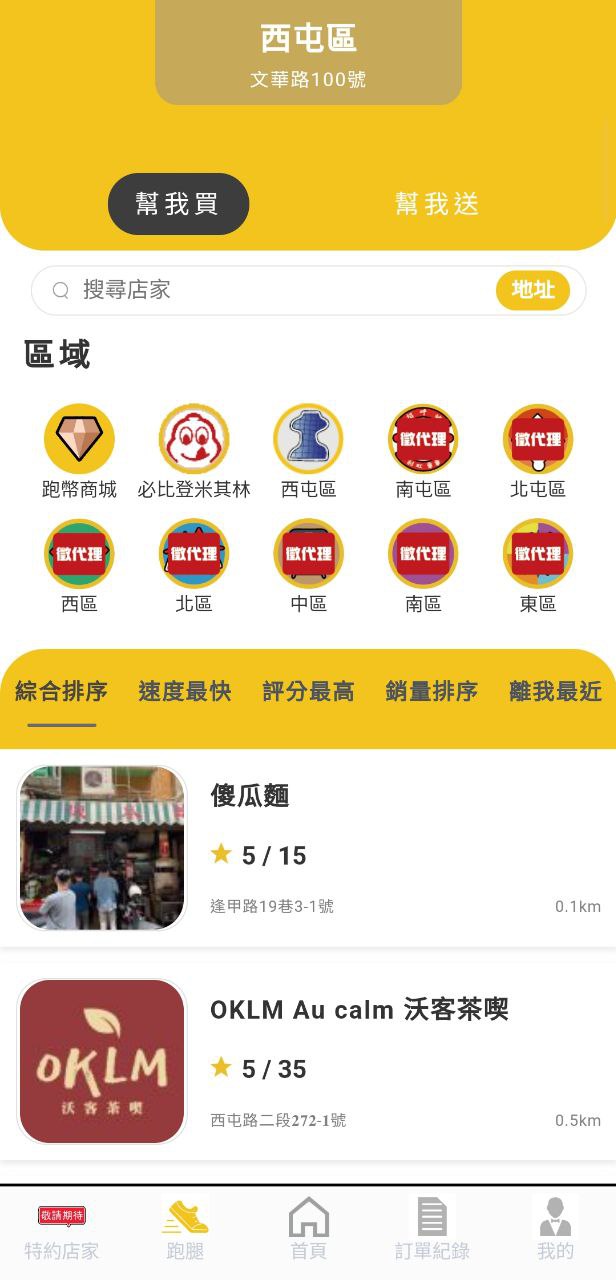616x1280 pixels.
Task: Select the 東區 area
Action: pos(538,565)
